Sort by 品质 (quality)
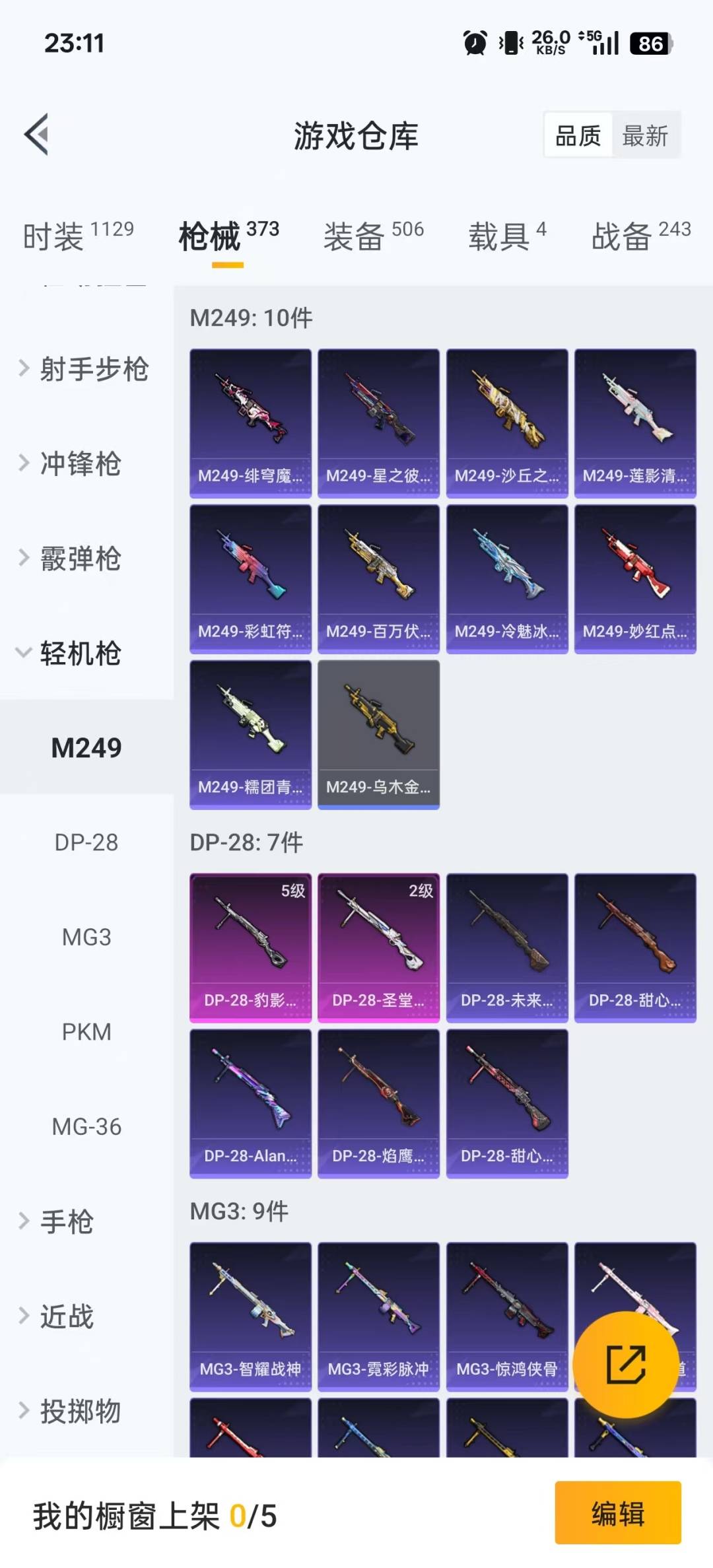Viewport: 713px width, 1568px height. point(578,136)
